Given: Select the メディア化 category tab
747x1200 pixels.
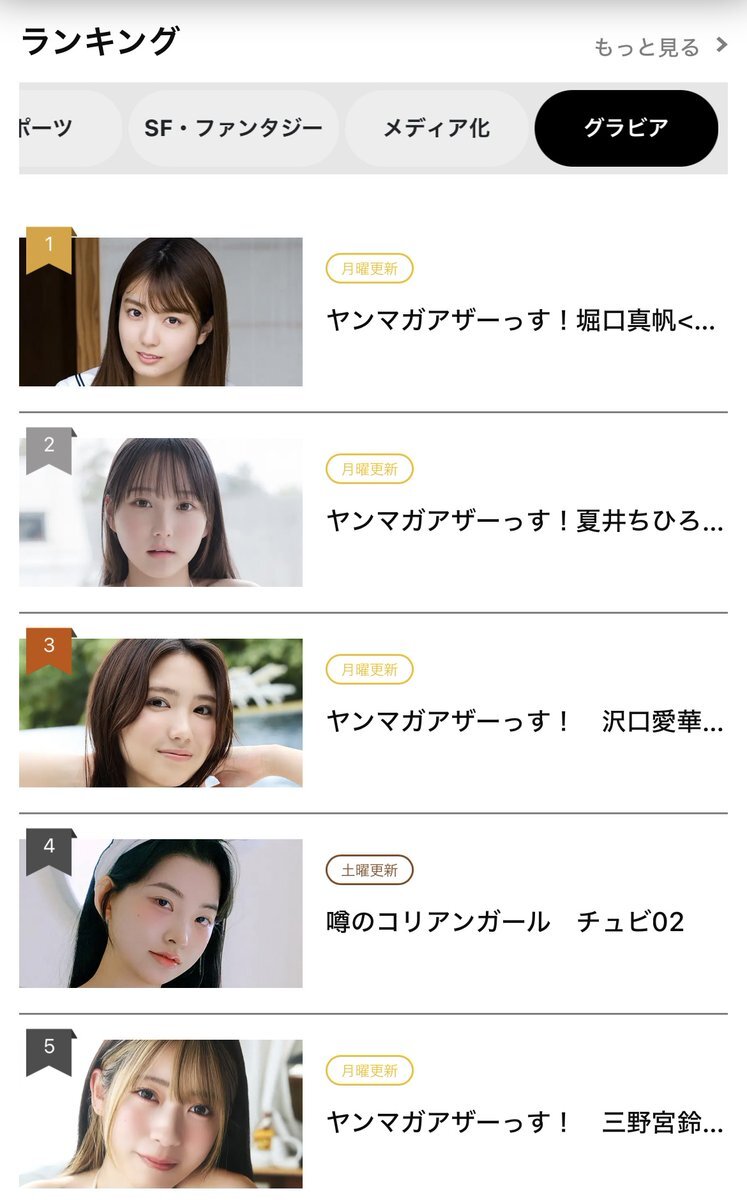Looking at the screenshot, I should click(x=436, y=128).
